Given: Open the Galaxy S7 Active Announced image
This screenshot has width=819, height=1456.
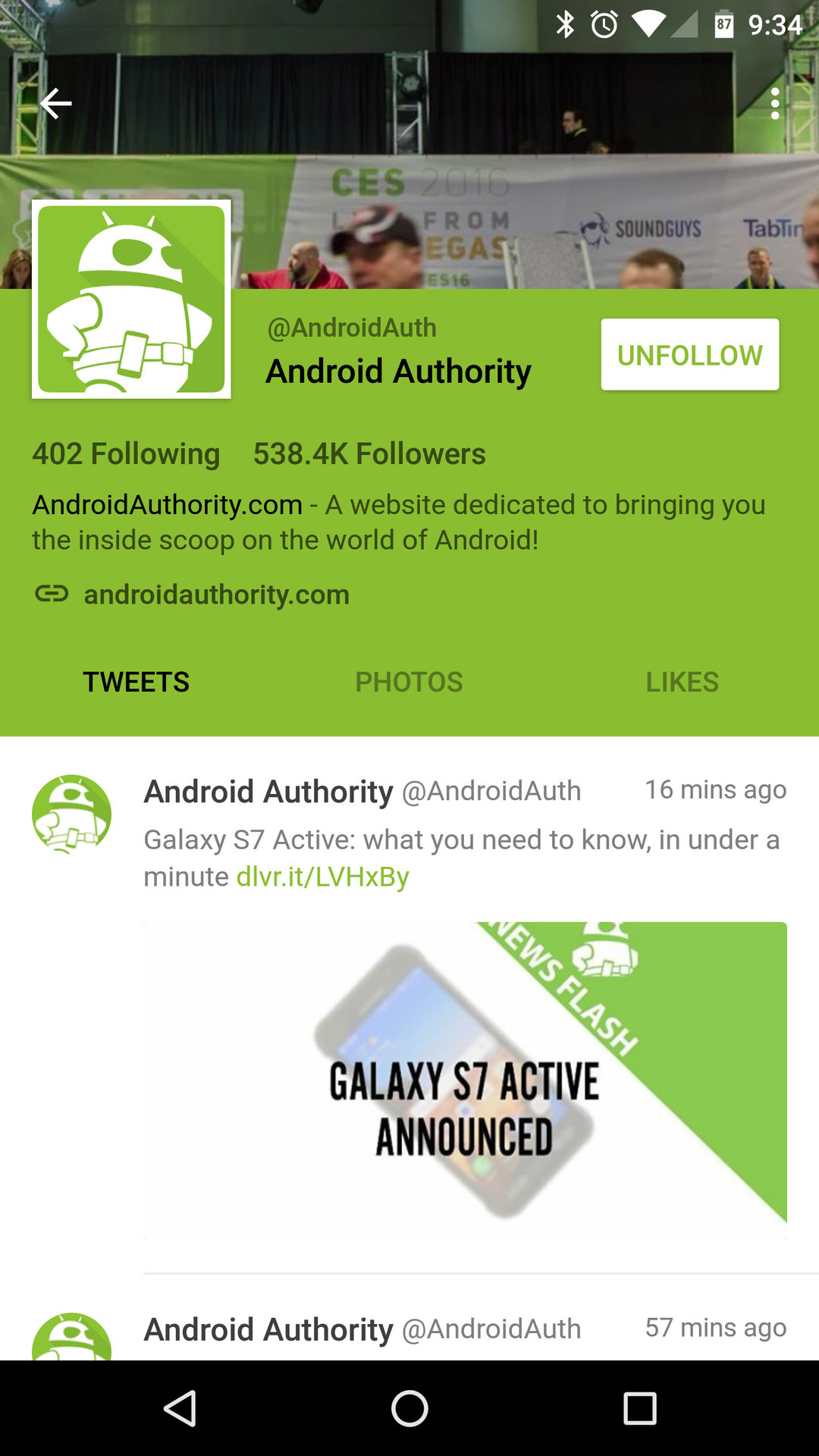Looking at the screenshot, I should coord(465,1081).
